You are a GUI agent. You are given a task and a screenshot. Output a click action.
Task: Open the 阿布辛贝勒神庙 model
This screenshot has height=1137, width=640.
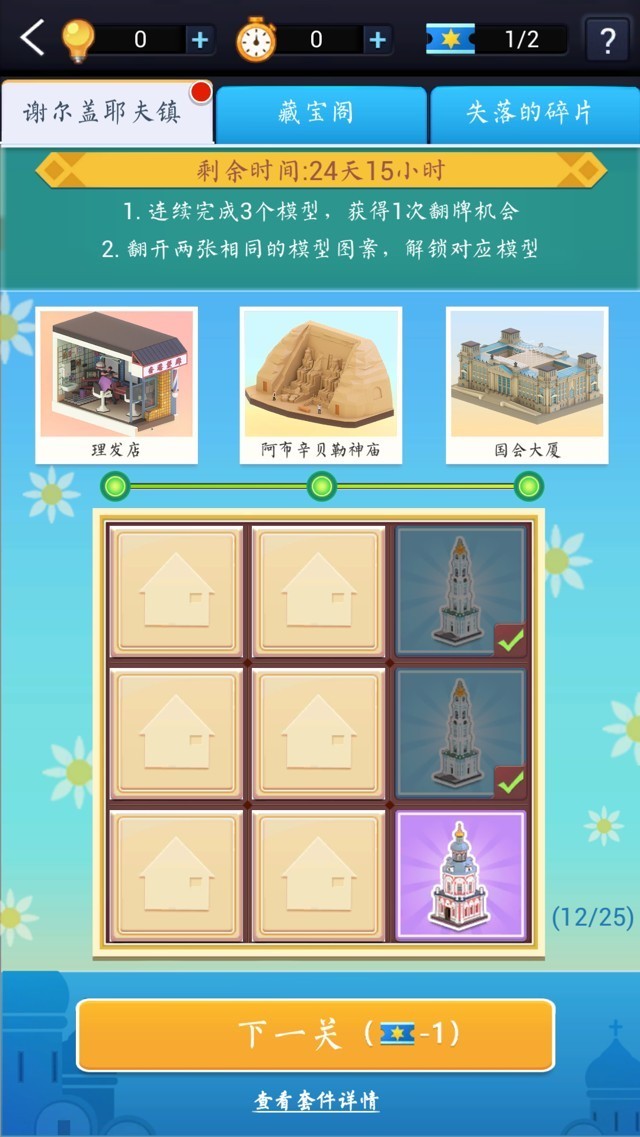(321, 384)
